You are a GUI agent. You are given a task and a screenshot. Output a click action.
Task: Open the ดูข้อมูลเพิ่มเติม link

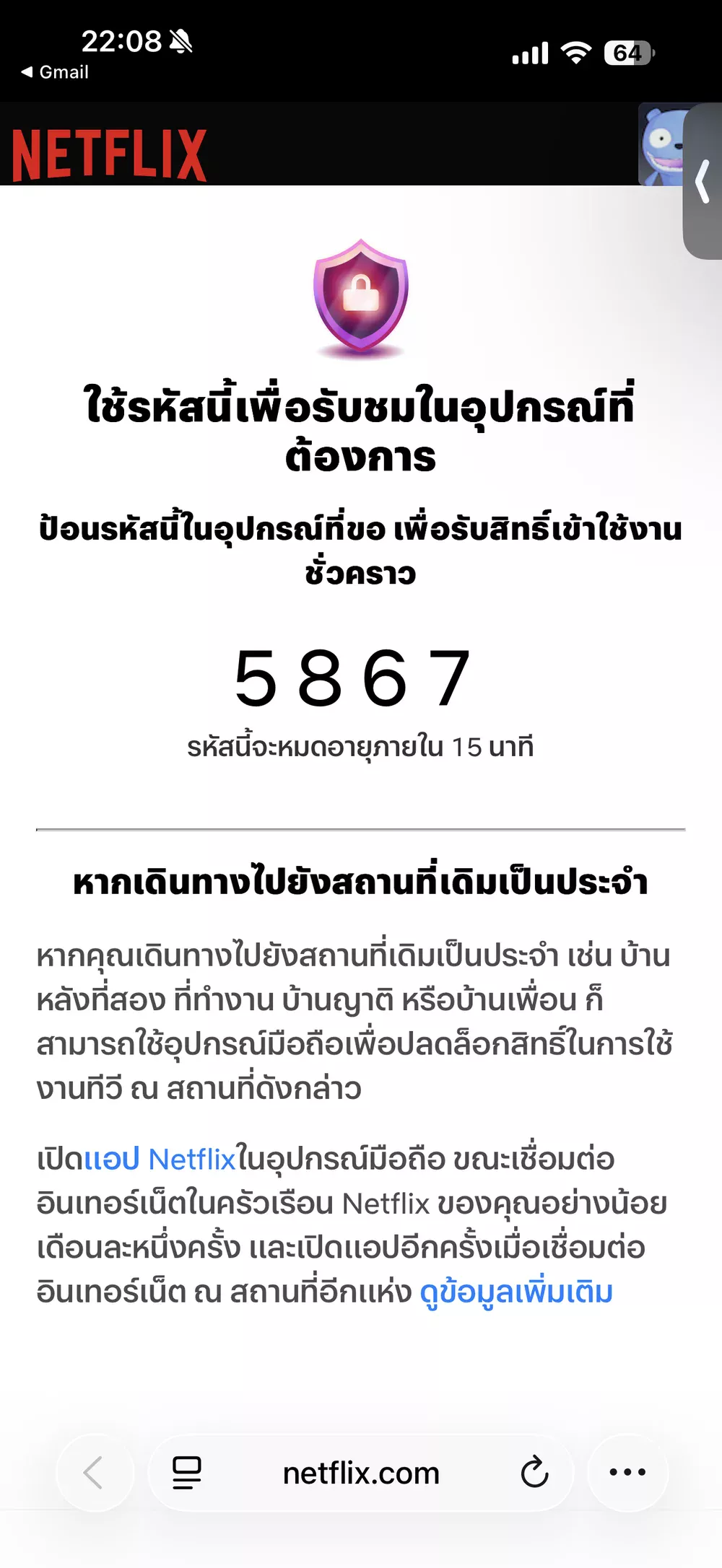click(516, 1292)
